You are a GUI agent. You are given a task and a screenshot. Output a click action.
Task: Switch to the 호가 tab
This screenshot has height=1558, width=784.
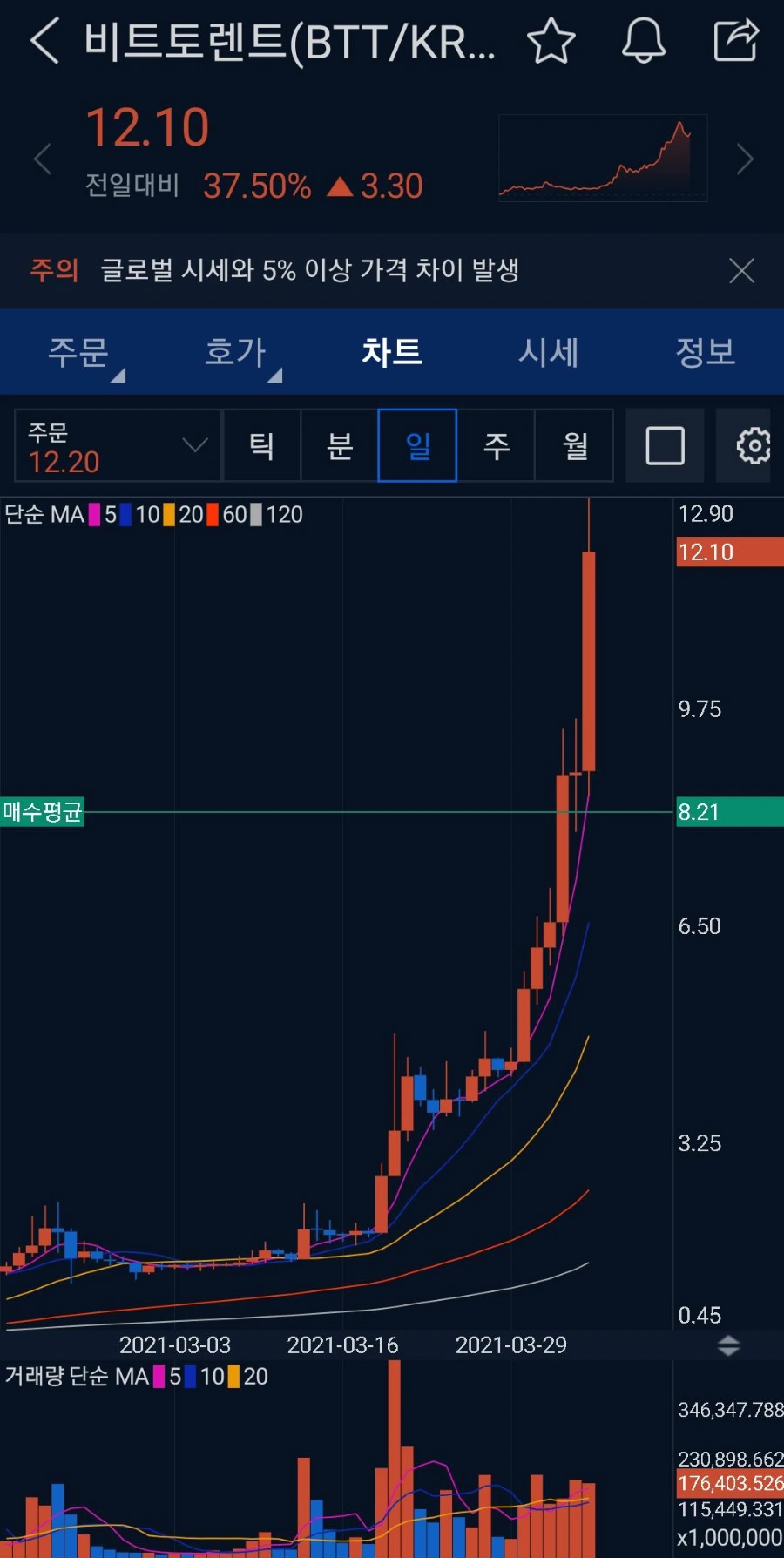click(x=235, y=353)
